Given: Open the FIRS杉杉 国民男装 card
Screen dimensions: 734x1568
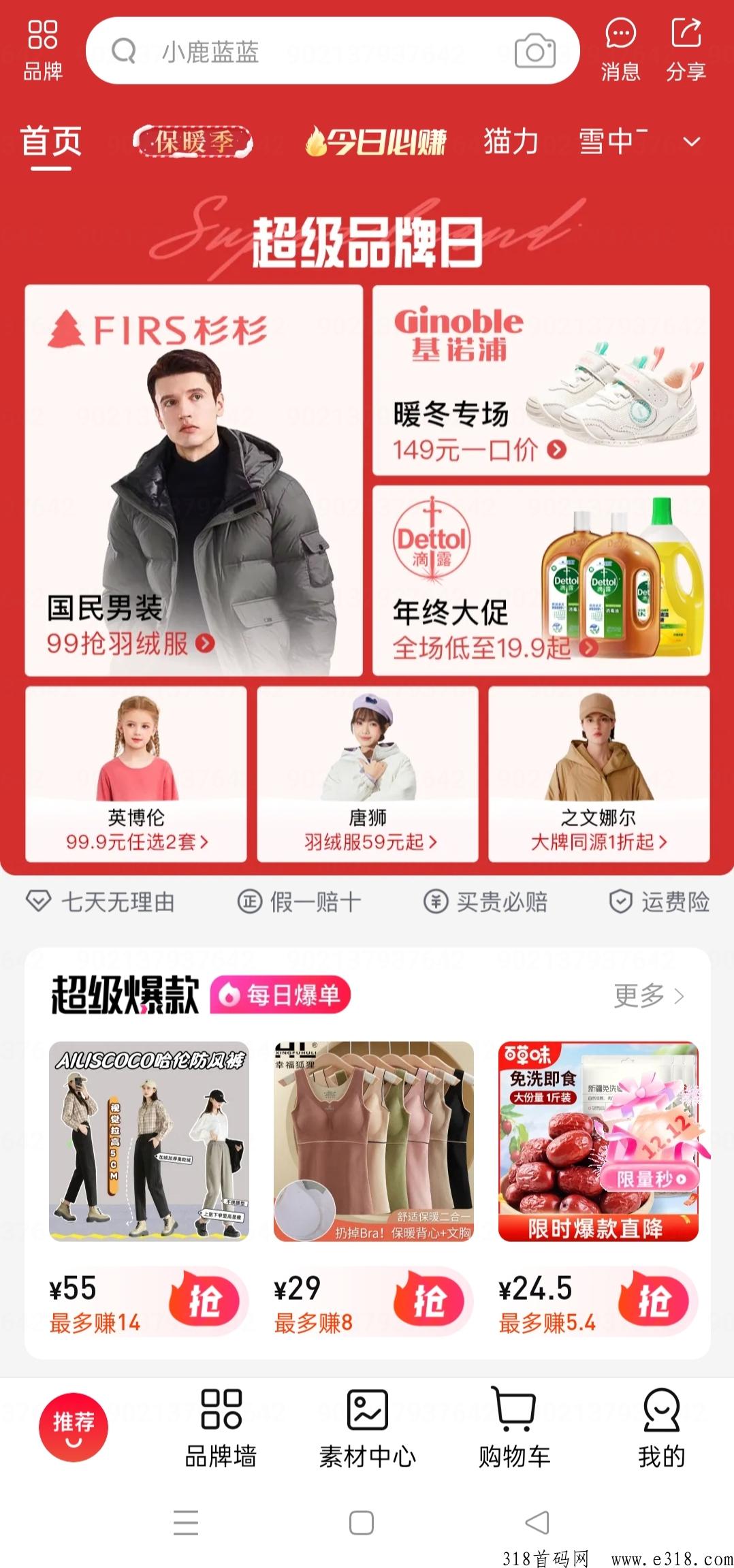Looking at the screenshot, I should (193, 480).
